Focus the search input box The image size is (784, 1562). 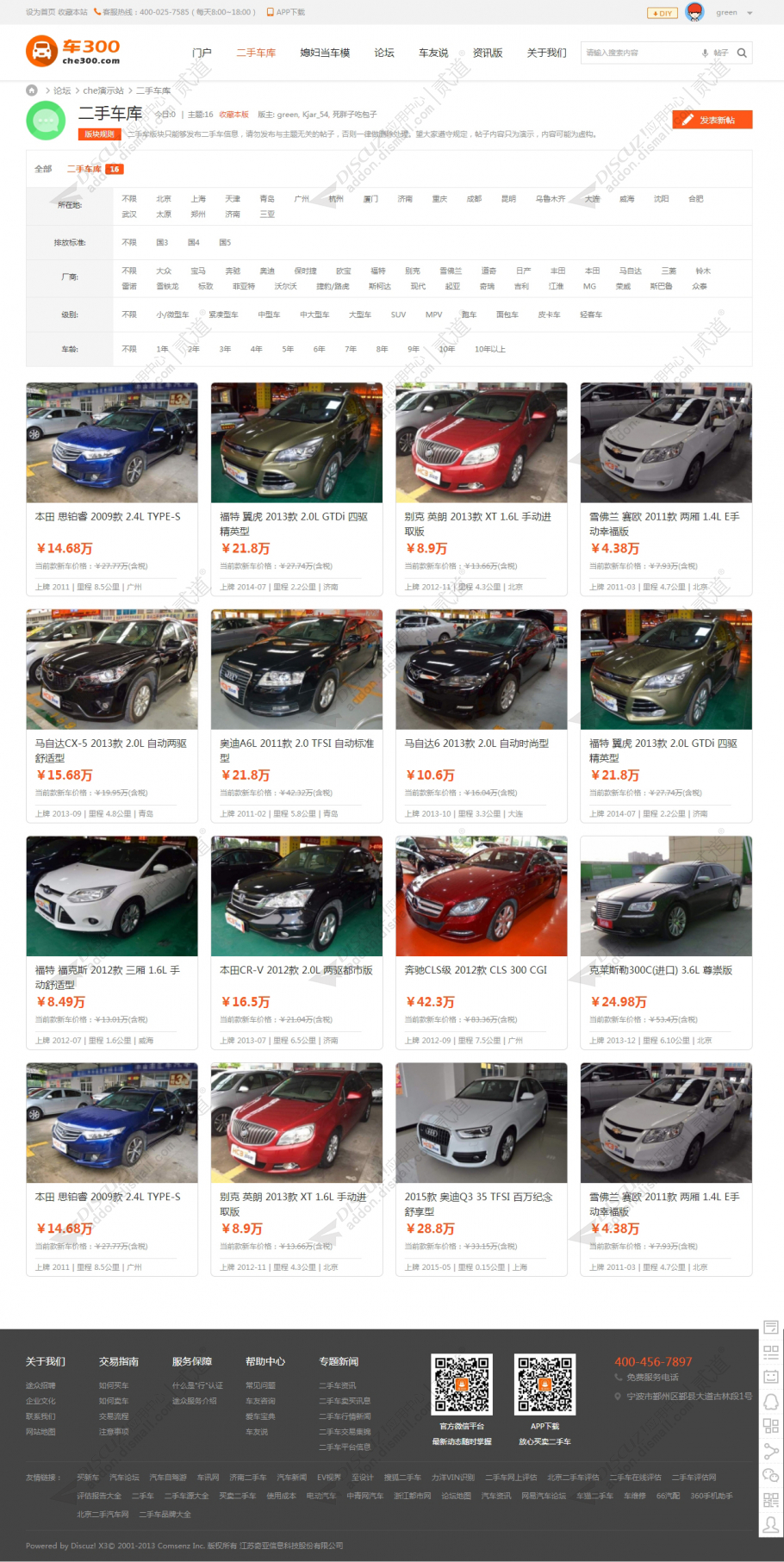point(638,53)
